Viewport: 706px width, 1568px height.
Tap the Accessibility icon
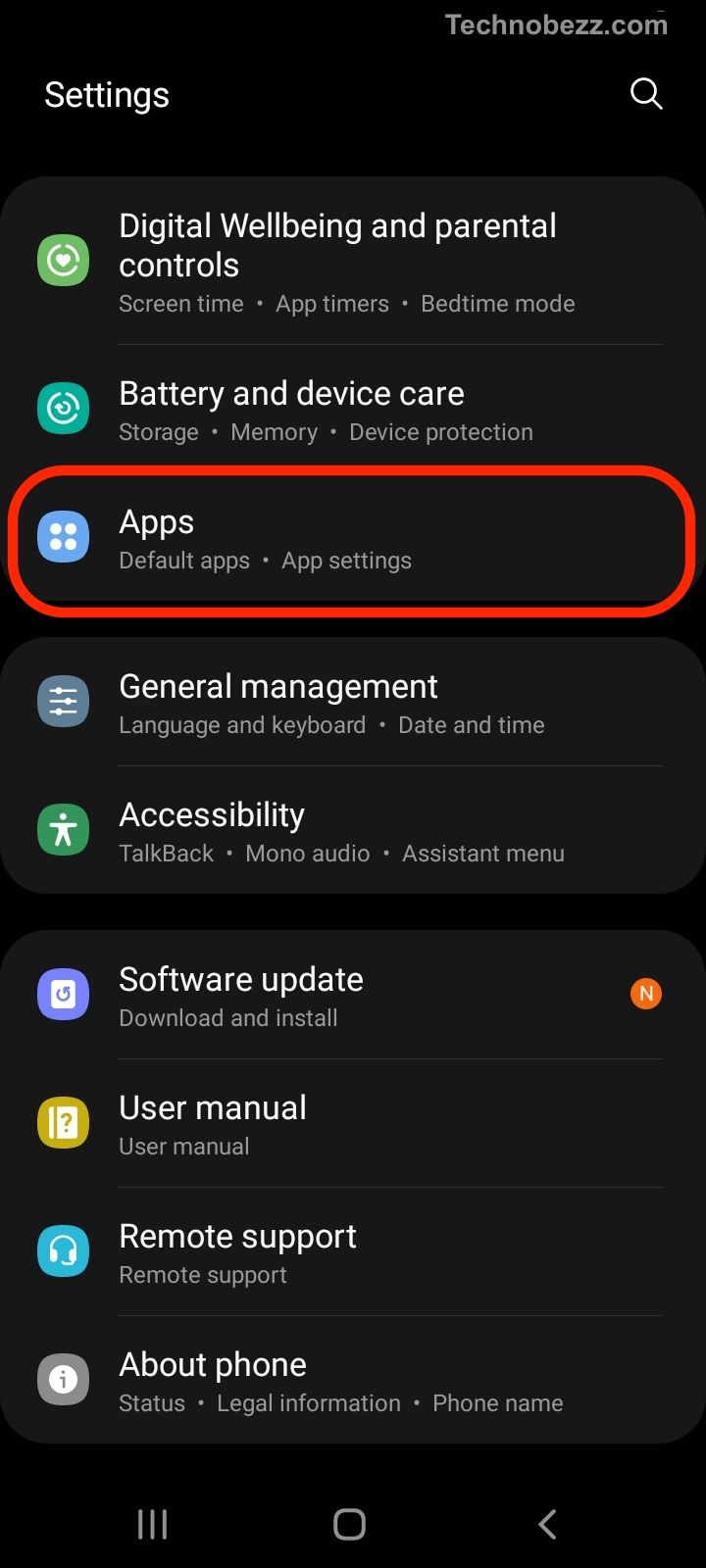tap(63, 829)
